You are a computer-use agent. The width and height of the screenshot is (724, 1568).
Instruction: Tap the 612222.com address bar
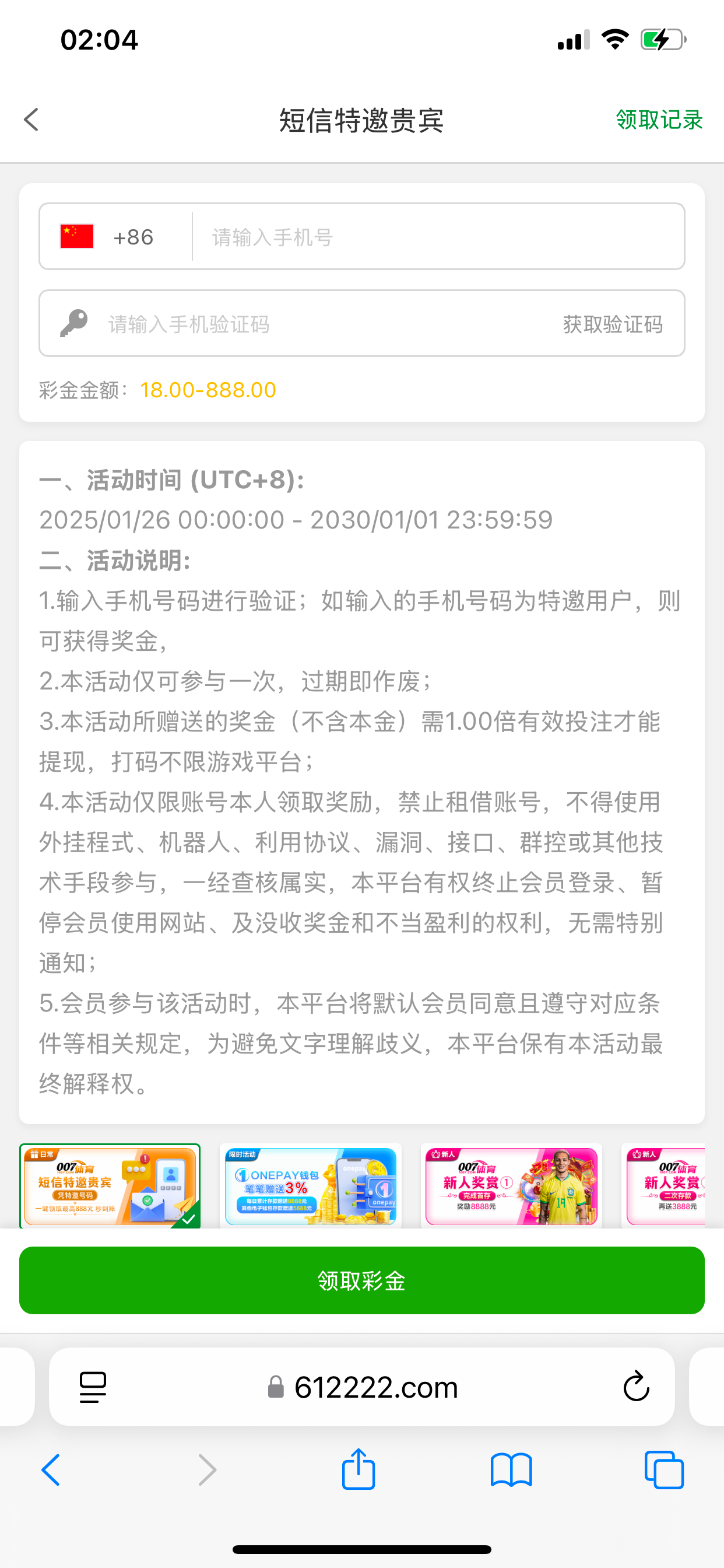[x=363, y=1387]
